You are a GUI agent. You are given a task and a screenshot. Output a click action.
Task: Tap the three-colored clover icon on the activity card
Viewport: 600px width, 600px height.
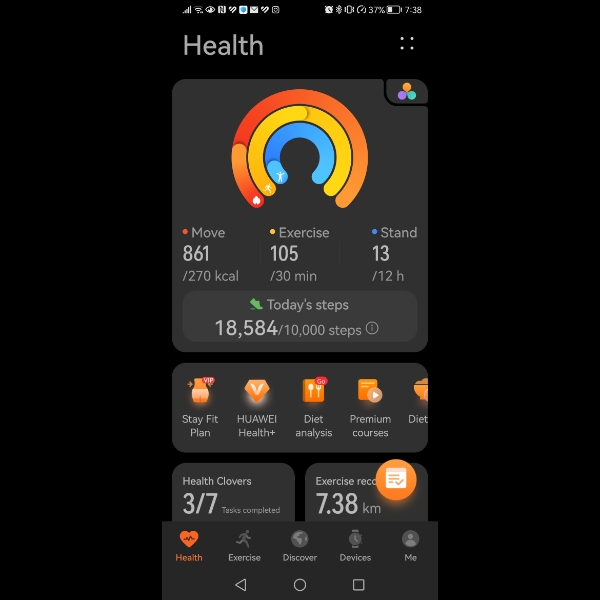pos(407,92)
